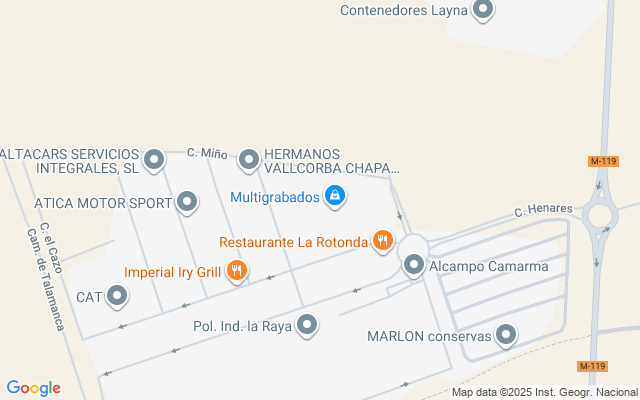Open the Atica Motor Sport marker

pos(187,203)
